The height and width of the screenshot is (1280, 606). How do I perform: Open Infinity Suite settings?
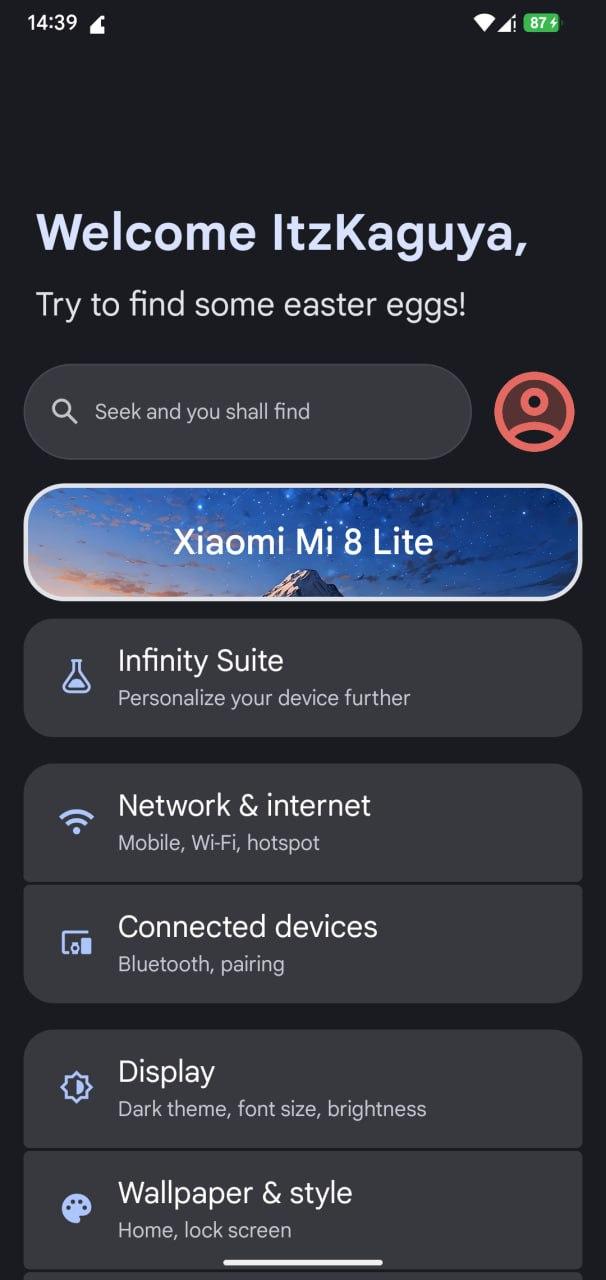tap(302, 678)
